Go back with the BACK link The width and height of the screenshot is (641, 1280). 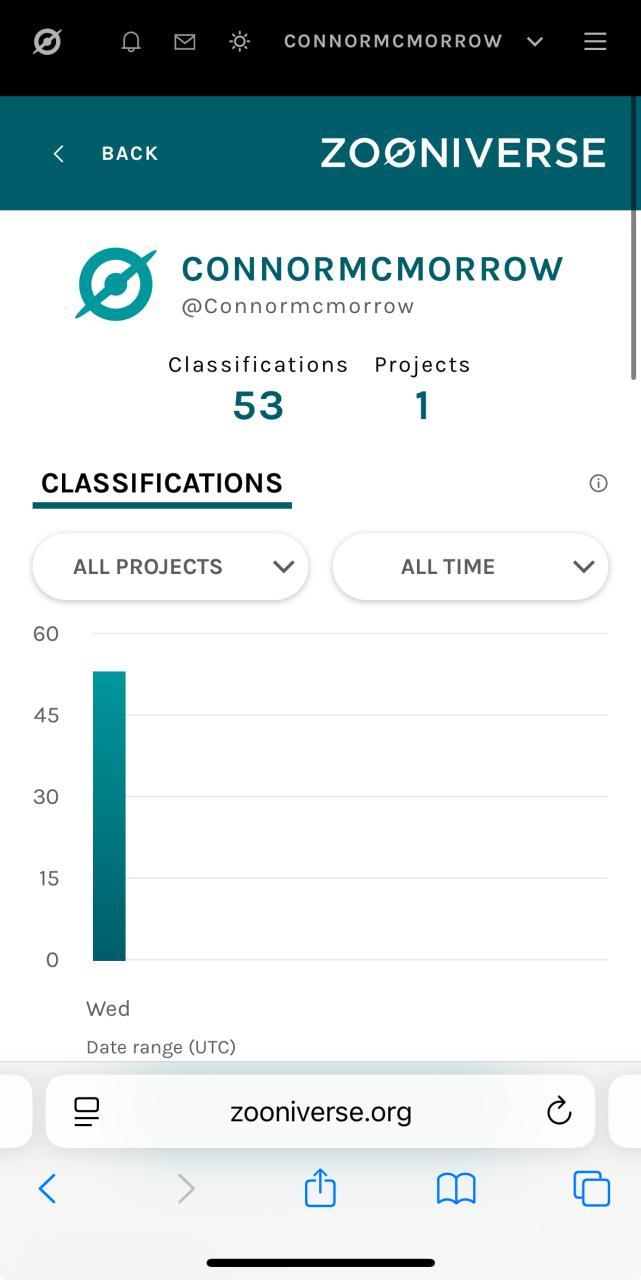[x=106, y=153]
